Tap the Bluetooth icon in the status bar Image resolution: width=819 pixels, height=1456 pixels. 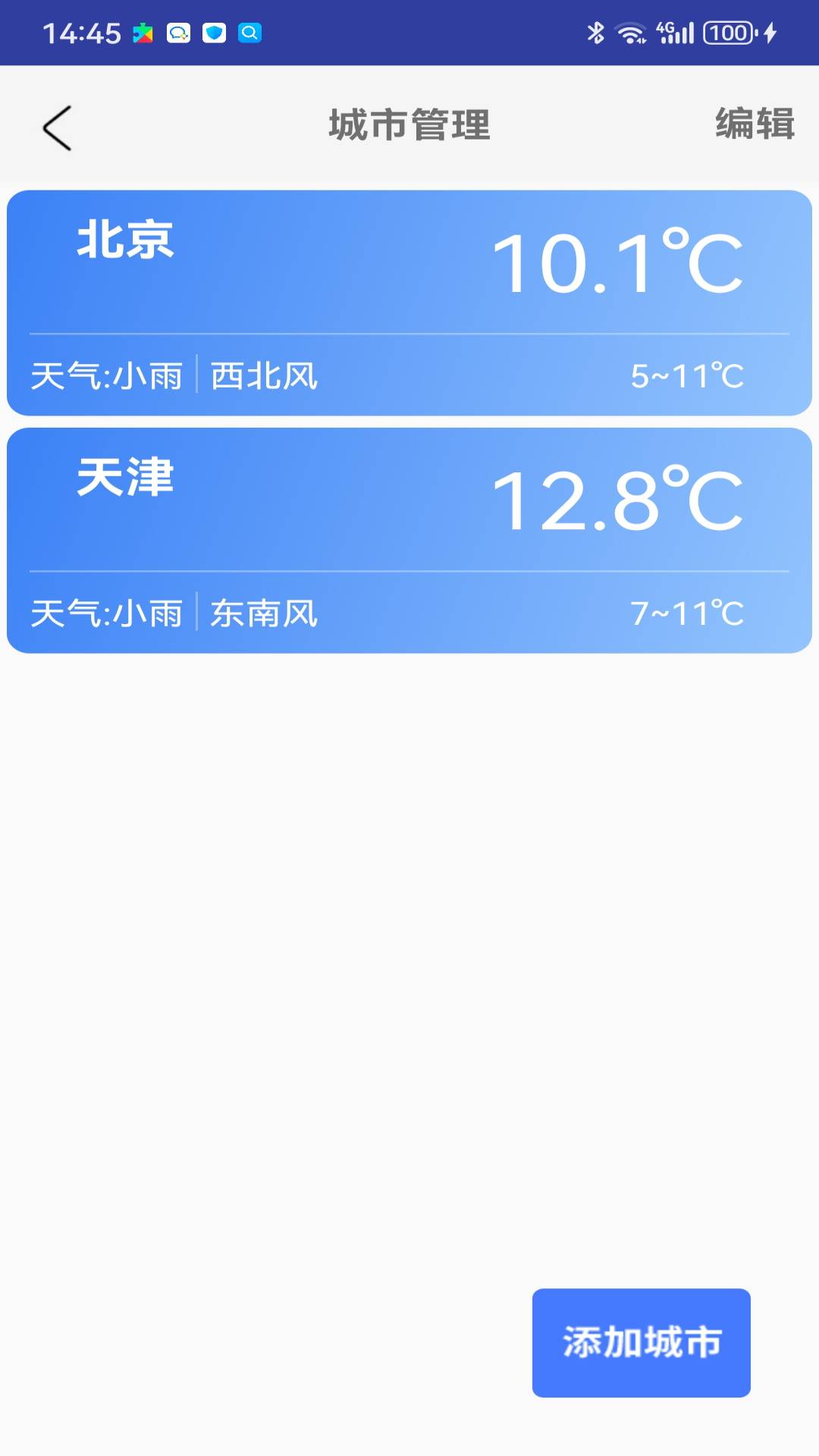pos(596,32)
